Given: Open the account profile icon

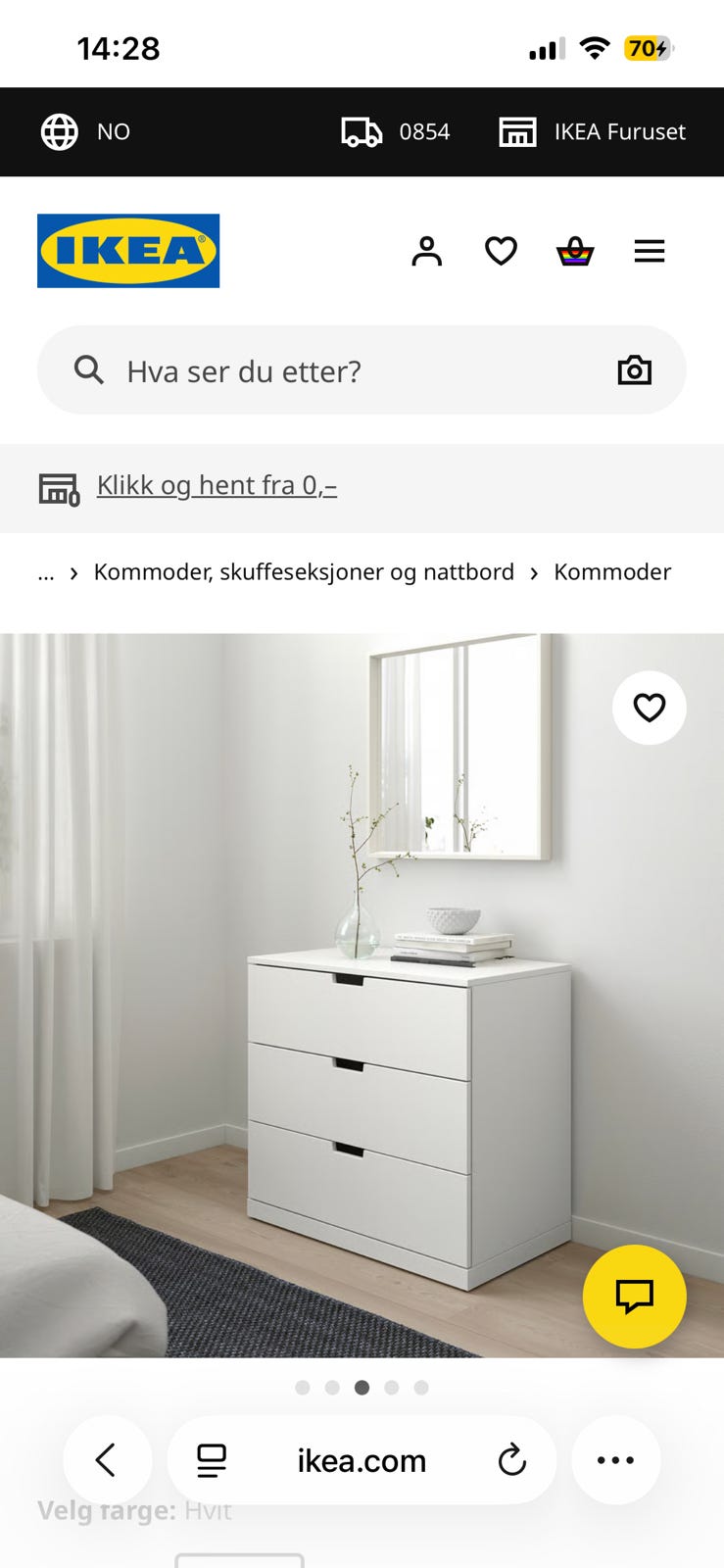Looking at the screenshot, I should [427, 251].
